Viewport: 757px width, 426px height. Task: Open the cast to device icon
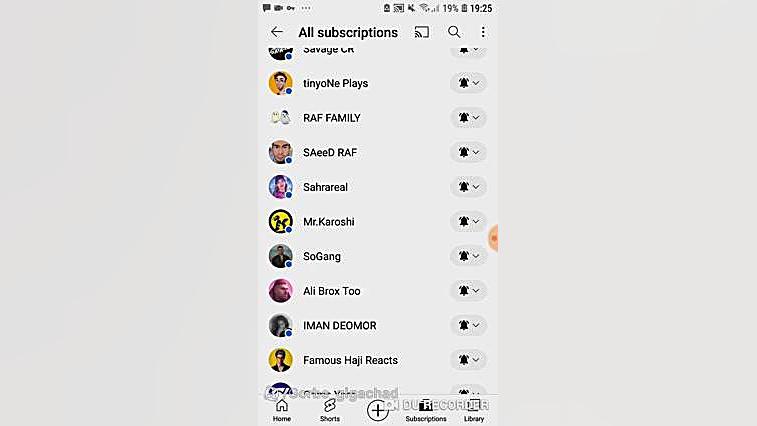point(422,32)
